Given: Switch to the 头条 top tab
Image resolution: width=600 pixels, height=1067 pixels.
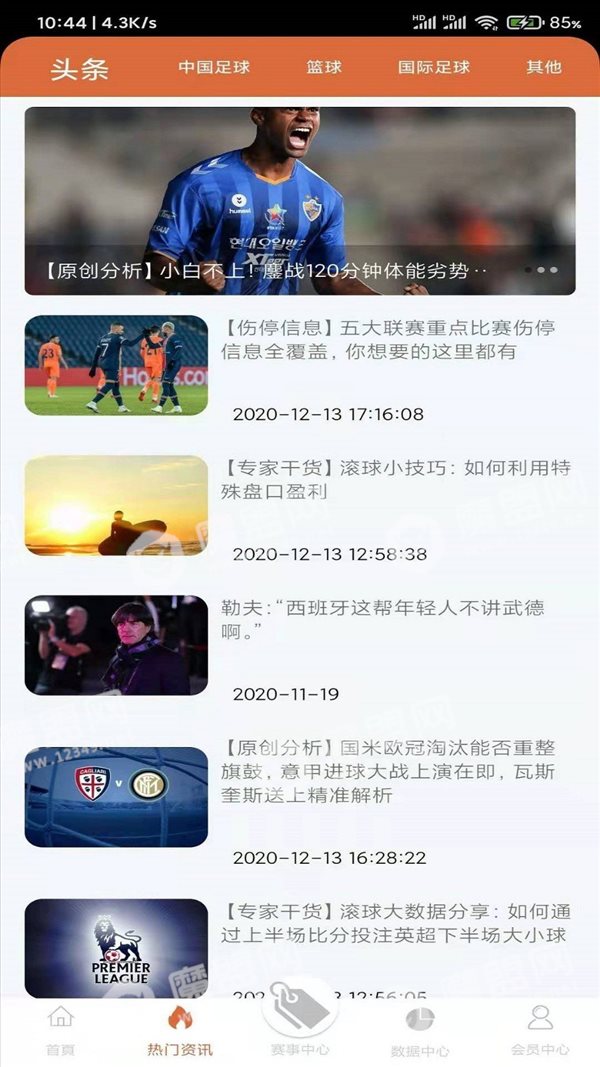Looking at the screenshot, I should coord(79,68).
